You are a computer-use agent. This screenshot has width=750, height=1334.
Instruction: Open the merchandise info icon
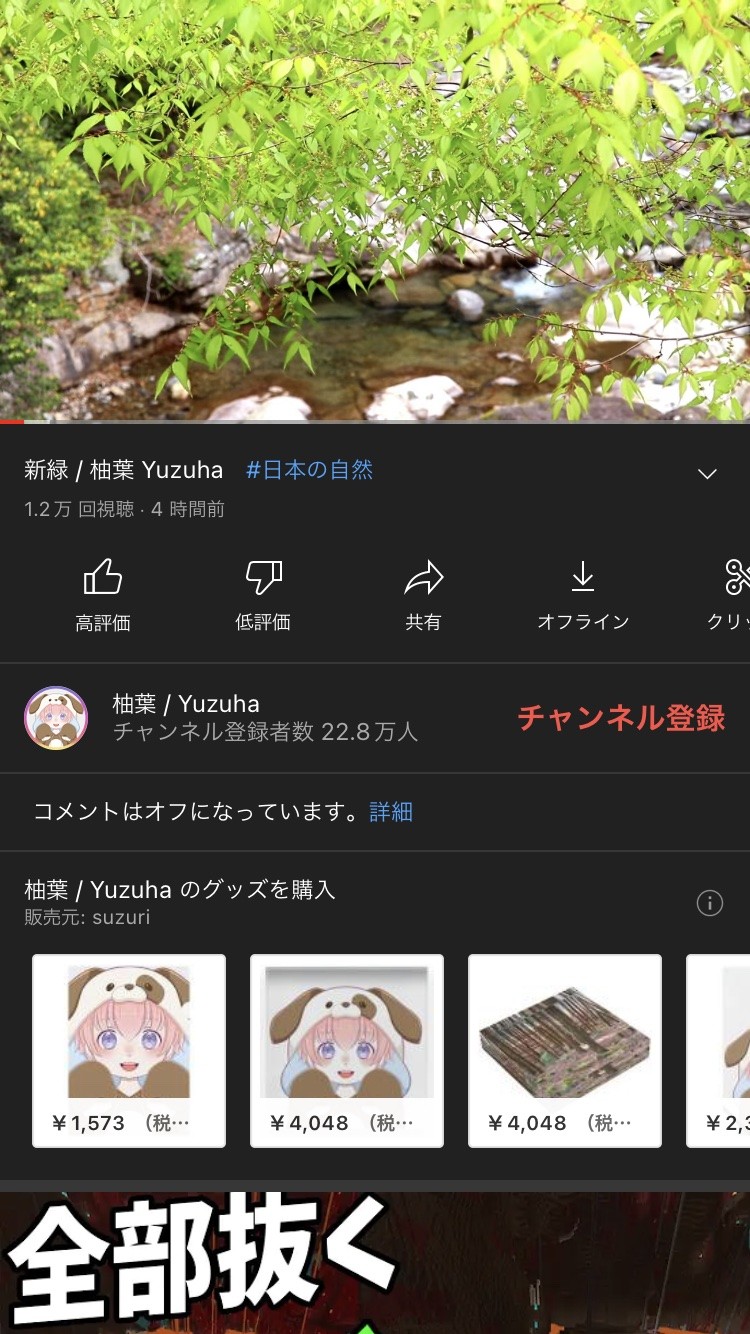pos(709,903)
